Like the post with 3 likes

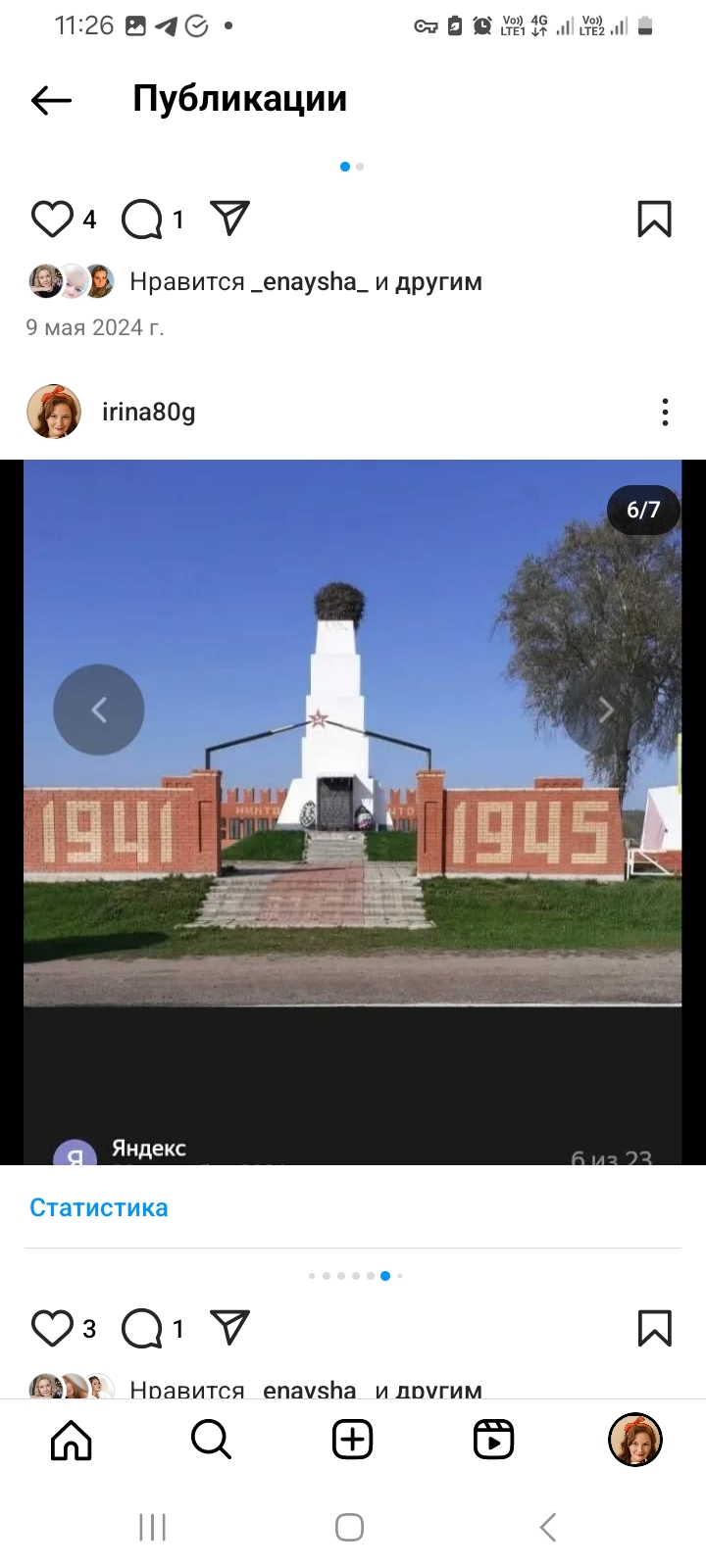(x=52, y=1328)
